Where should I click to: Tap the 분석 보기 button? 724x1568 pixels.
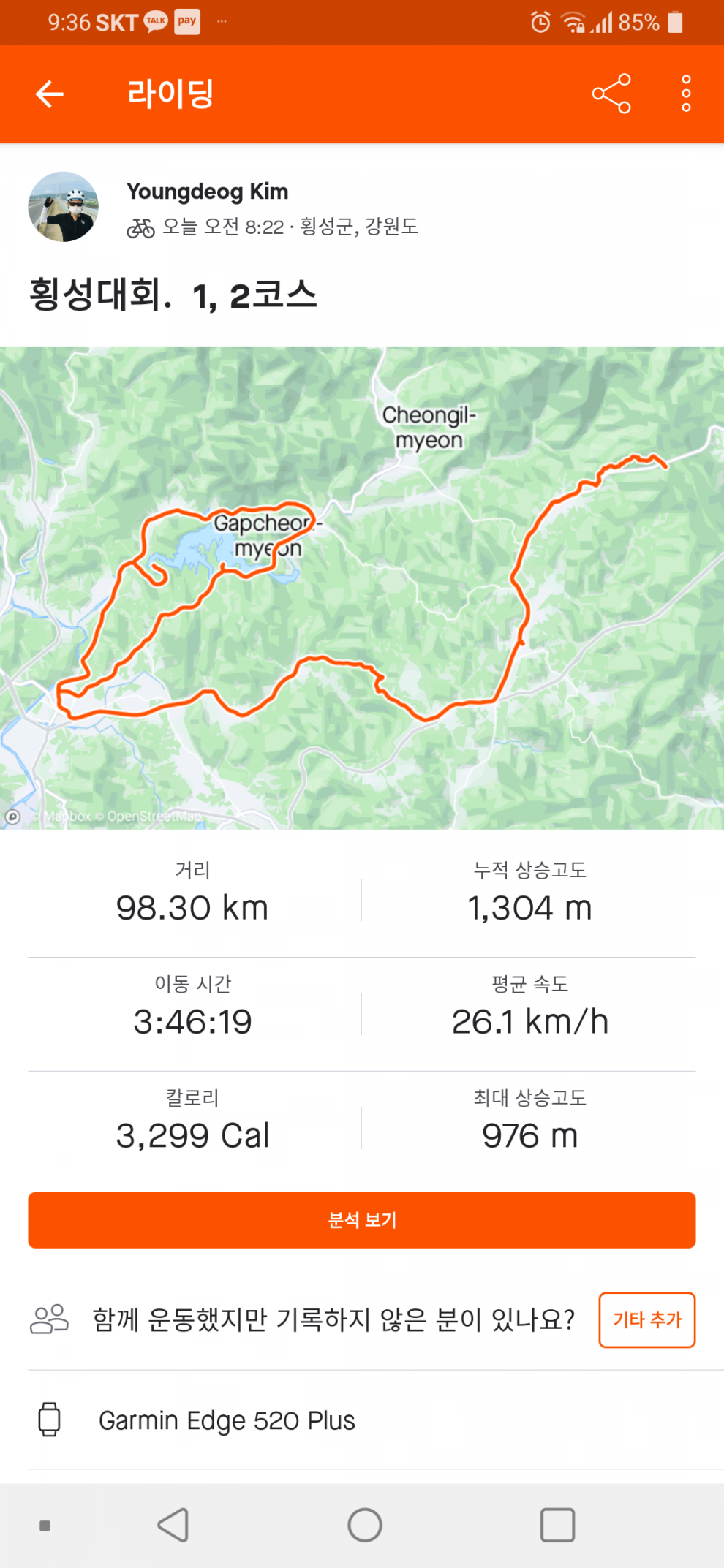click(x=362, y=1220)
